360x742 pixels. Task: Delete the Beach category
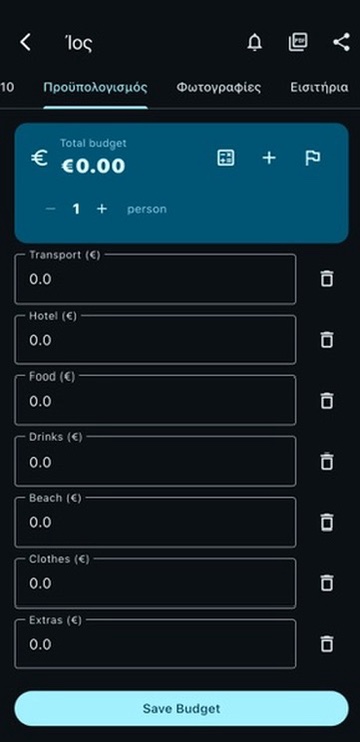tap(326, 522)
